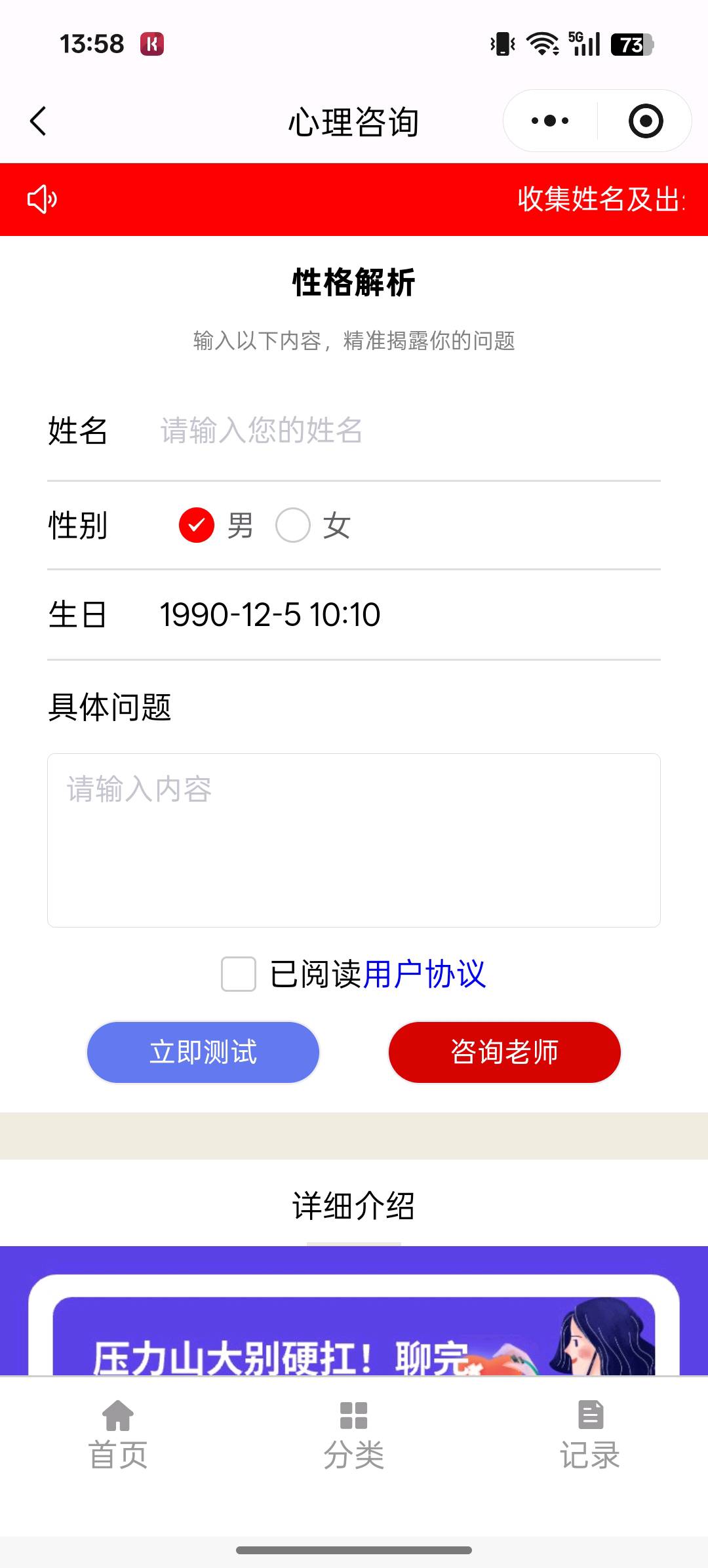708x1568 pixels.
Task: Tap 咨询老师 to consult a teacher
Action: [503, 1051]
